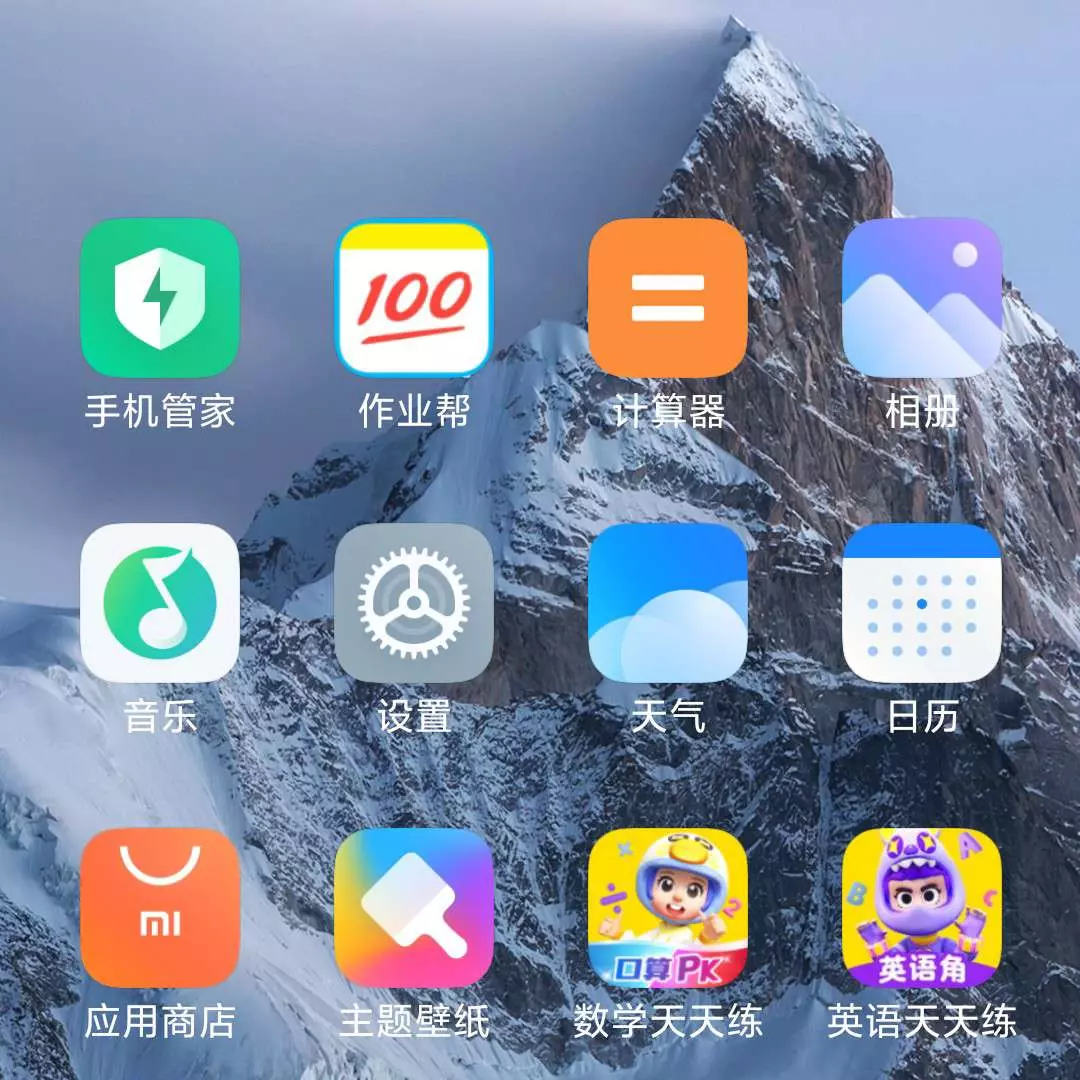This screenshot has height=1080, width=1080.
Task: Launch the 主题壁纸 themes app
Action: pyautogui.click(x=414, y=908)
